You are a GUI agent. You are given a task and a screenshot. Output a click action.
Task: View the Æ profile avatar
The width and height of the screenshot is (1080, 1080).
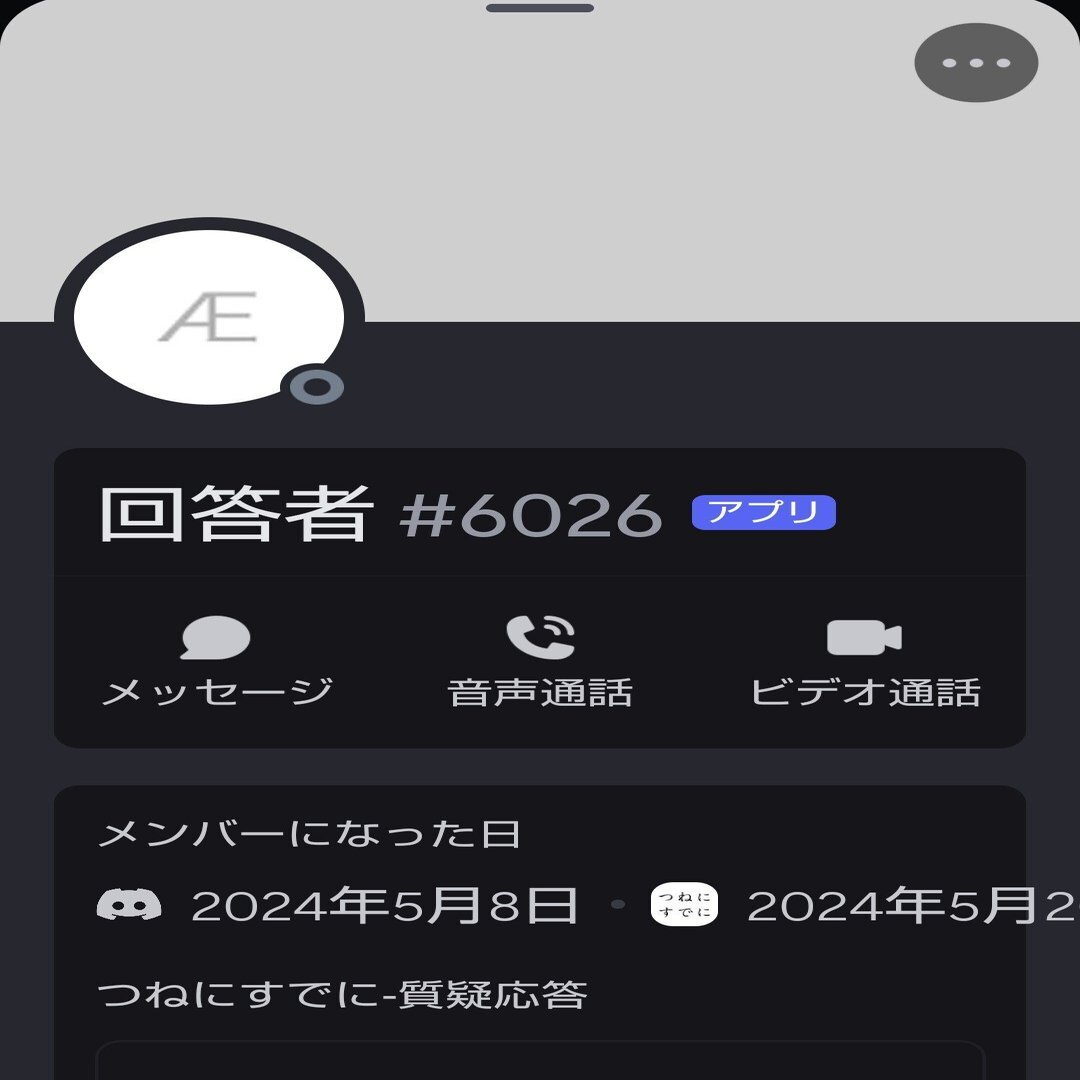[x=209, y=317]
